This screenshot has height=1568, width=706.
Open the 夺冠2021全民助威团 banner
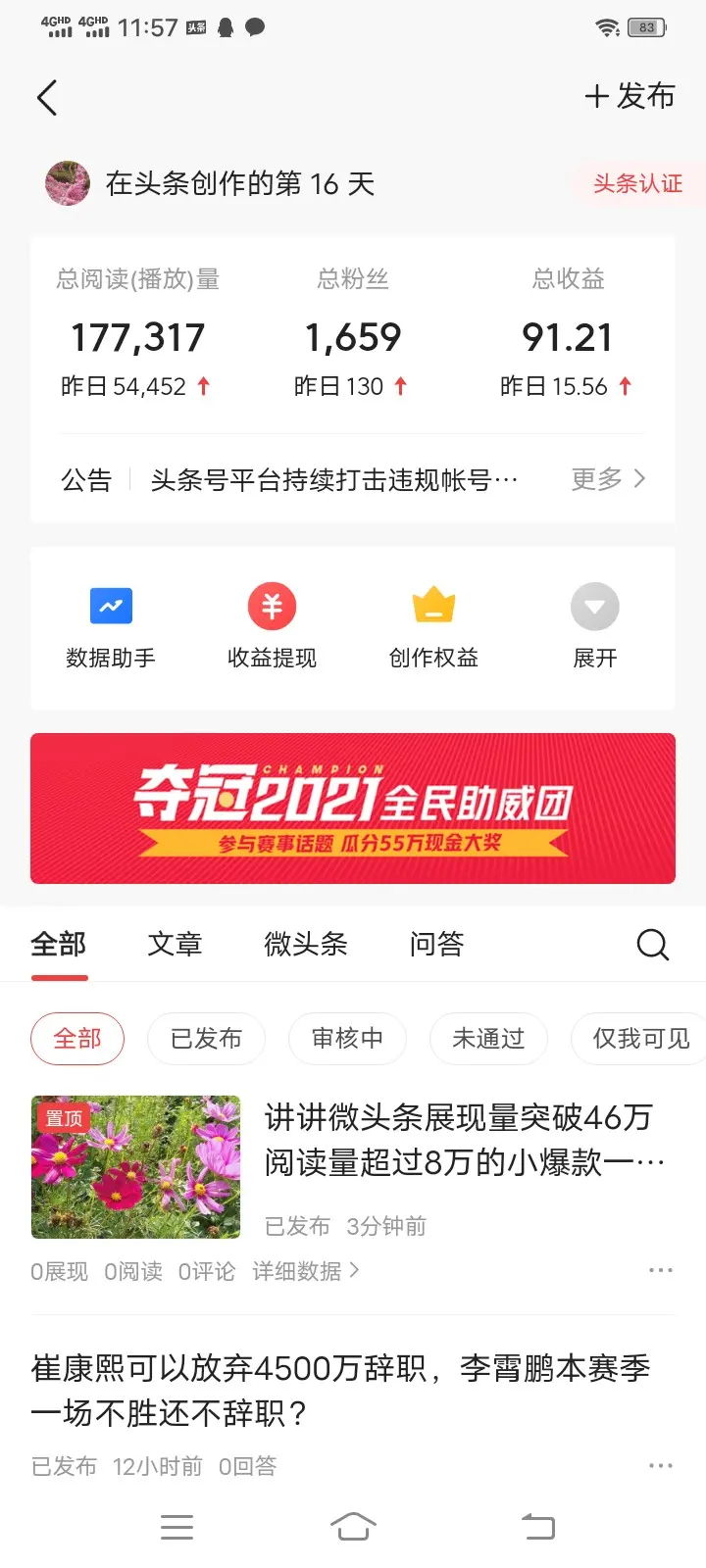[x=353, y=808]
